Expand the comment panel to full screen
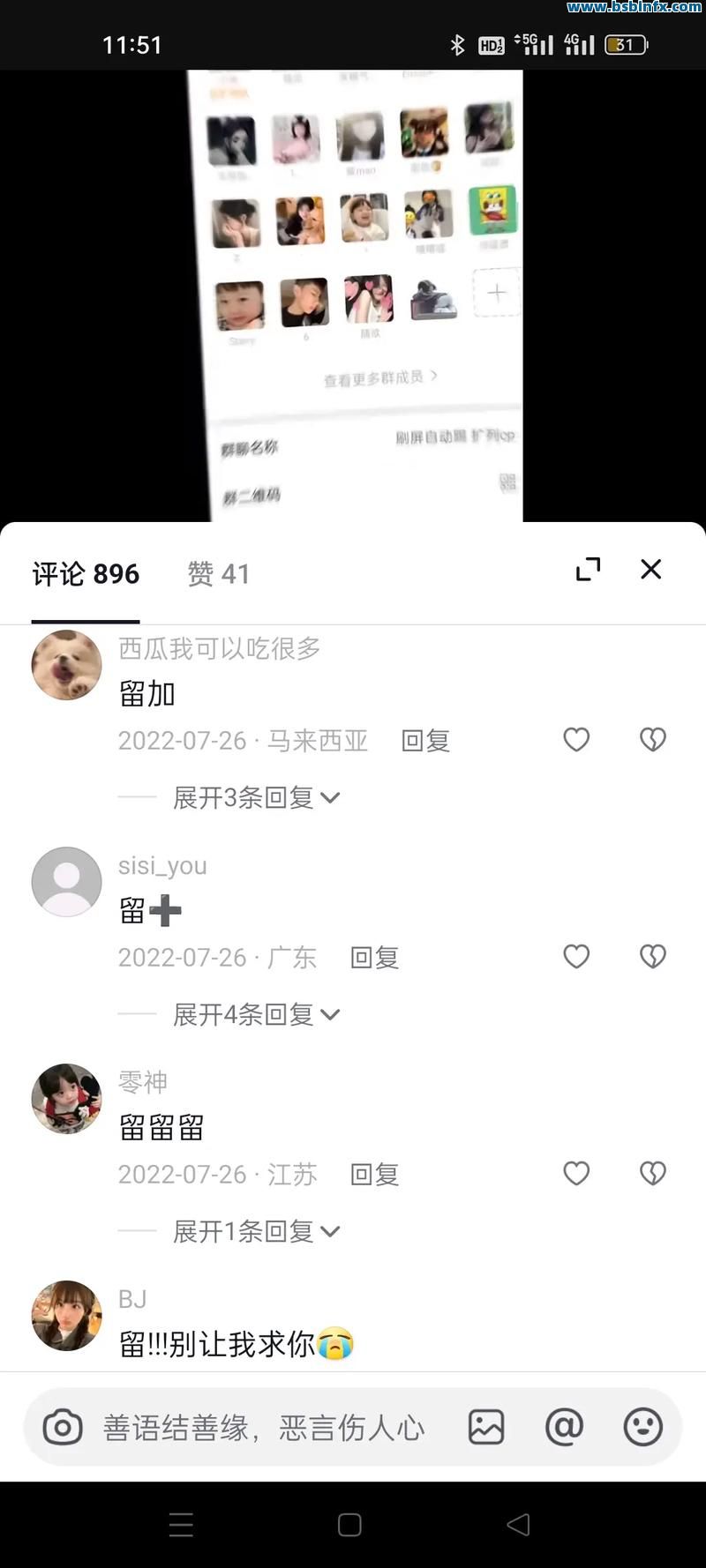706x1568 pixels. pyautogui.click(x=588, y=570)
